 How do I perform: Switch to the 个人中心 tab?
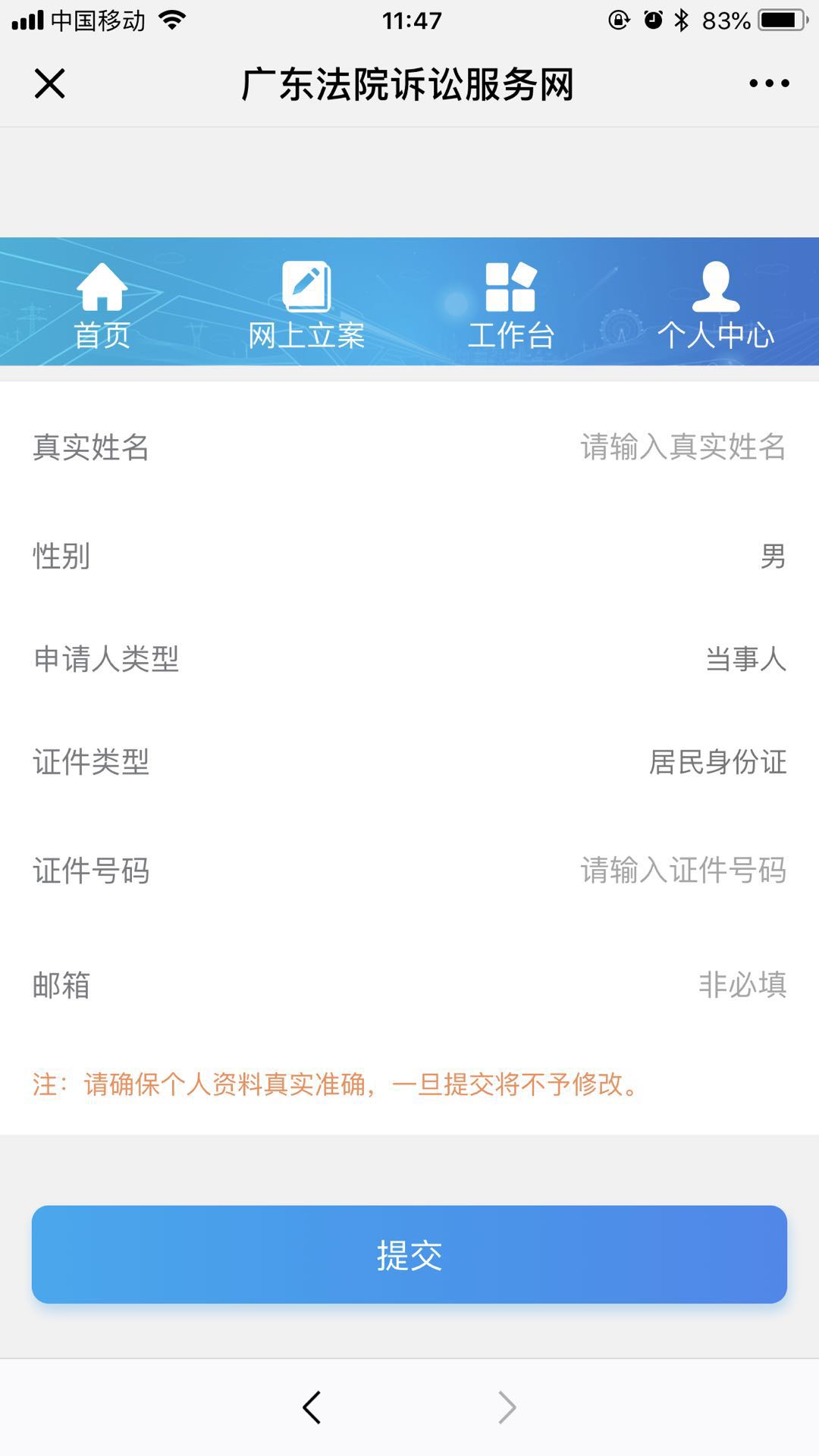pyautogui.click(x=716, y=305)
